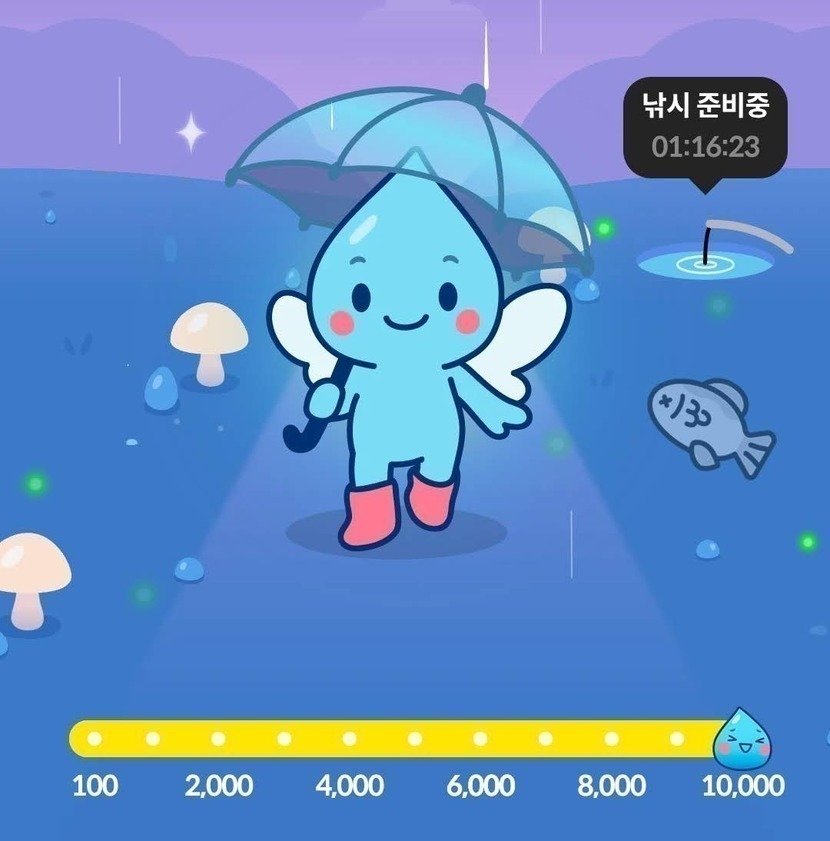Collect the gray fish reward
The height and width of the screenshot is (841, 830).
[708, 424]
